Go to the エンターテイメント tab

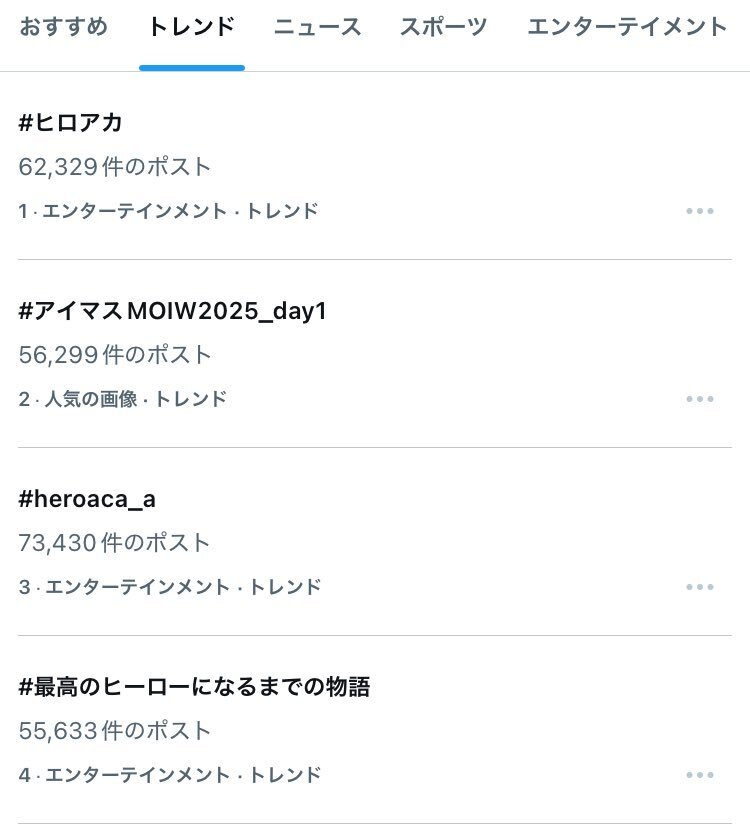point(627,27)
